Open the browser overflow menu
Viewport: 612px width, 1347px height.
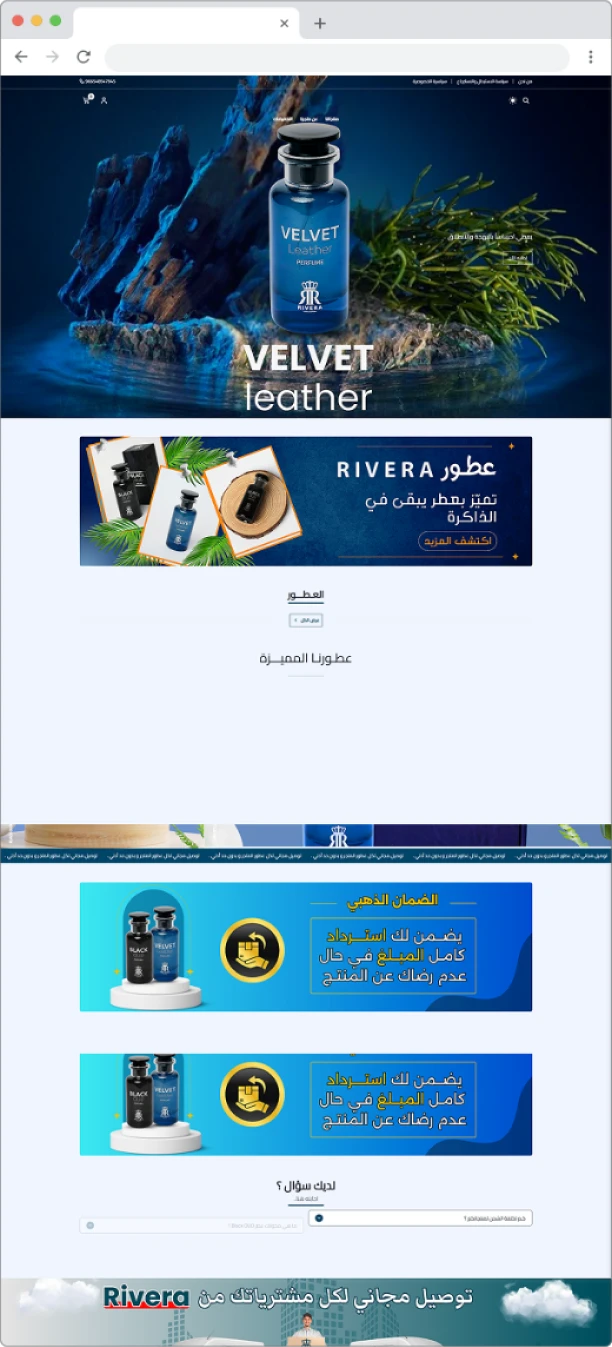591,57
